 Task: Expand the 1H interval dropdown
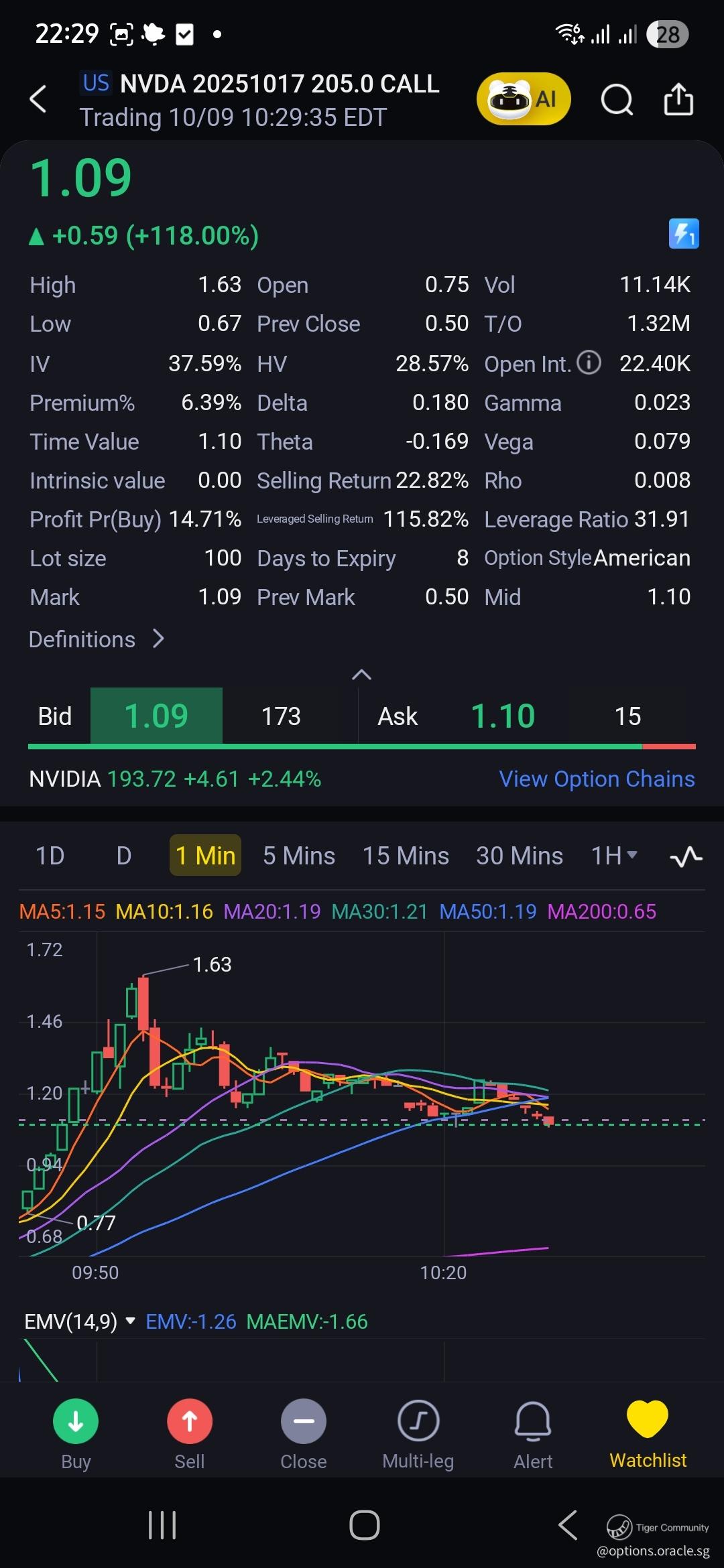point(613,856)
